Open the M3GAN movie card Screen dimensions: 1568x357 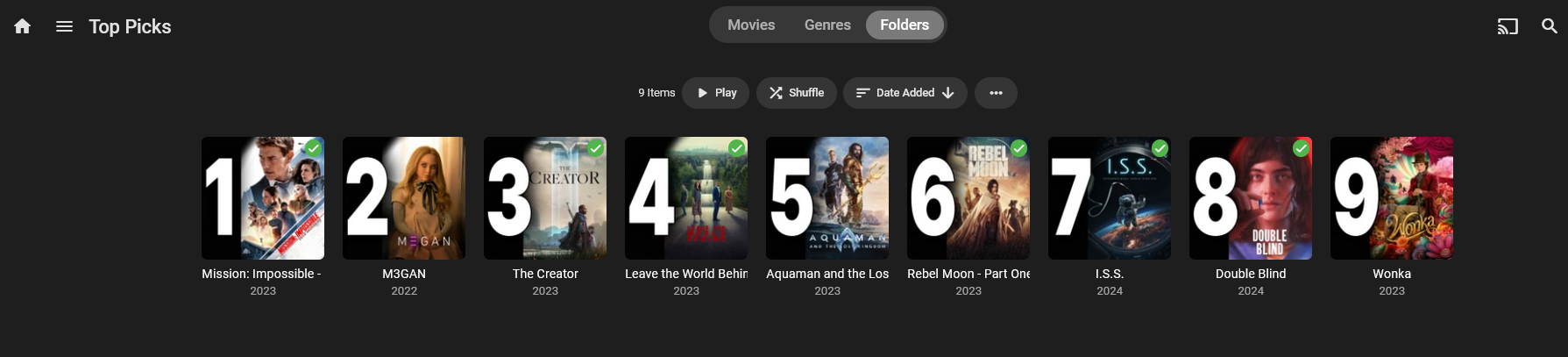point(404,198)
